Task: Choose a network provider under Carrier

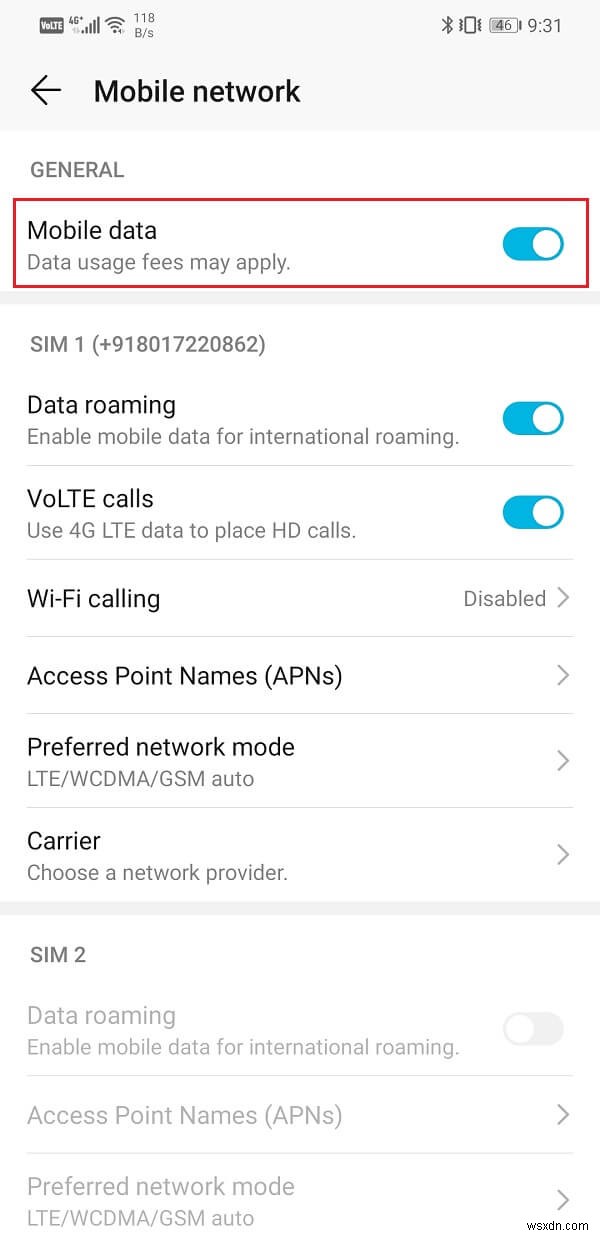Action: click(x=300, y=855)
